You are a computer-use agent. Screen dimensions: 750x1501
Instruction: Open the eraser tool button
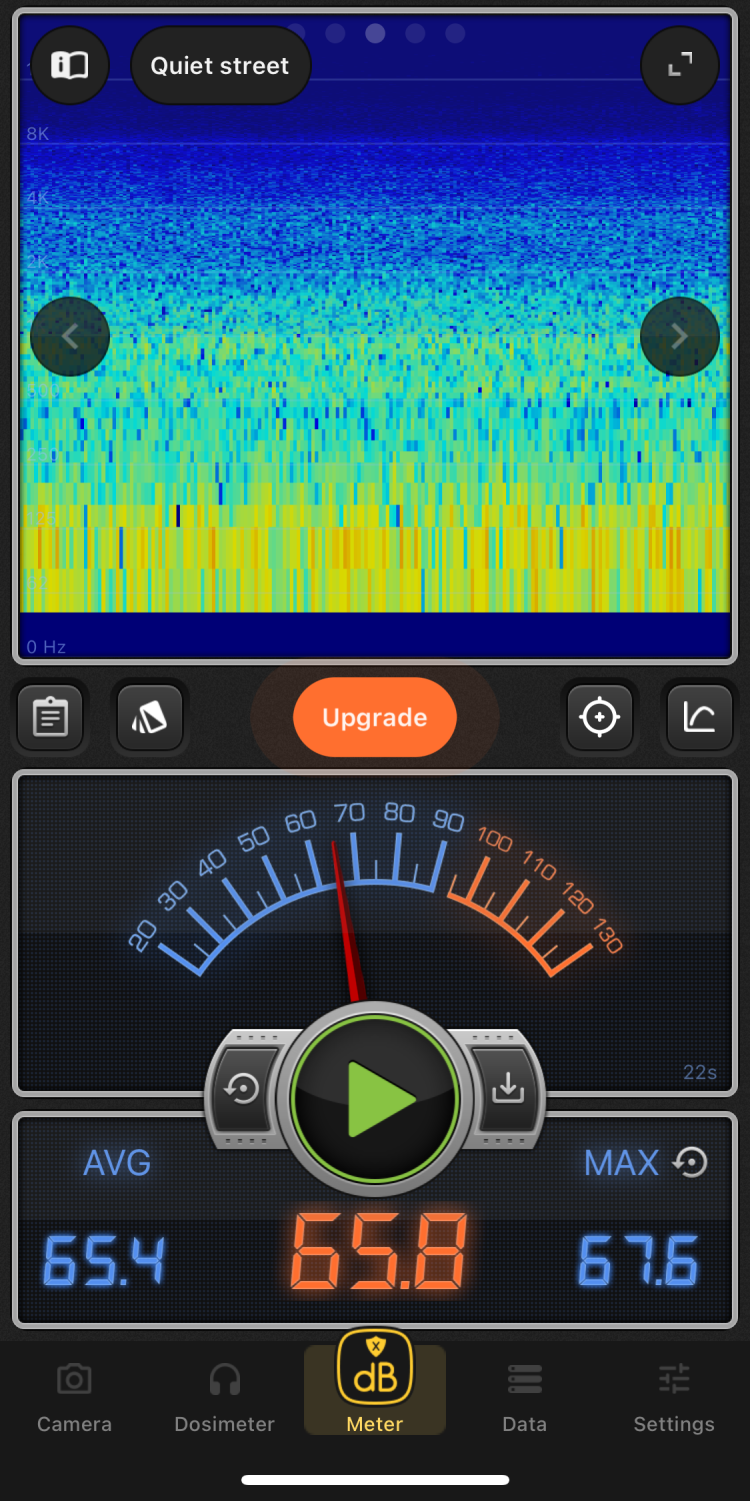click(150, 717)
